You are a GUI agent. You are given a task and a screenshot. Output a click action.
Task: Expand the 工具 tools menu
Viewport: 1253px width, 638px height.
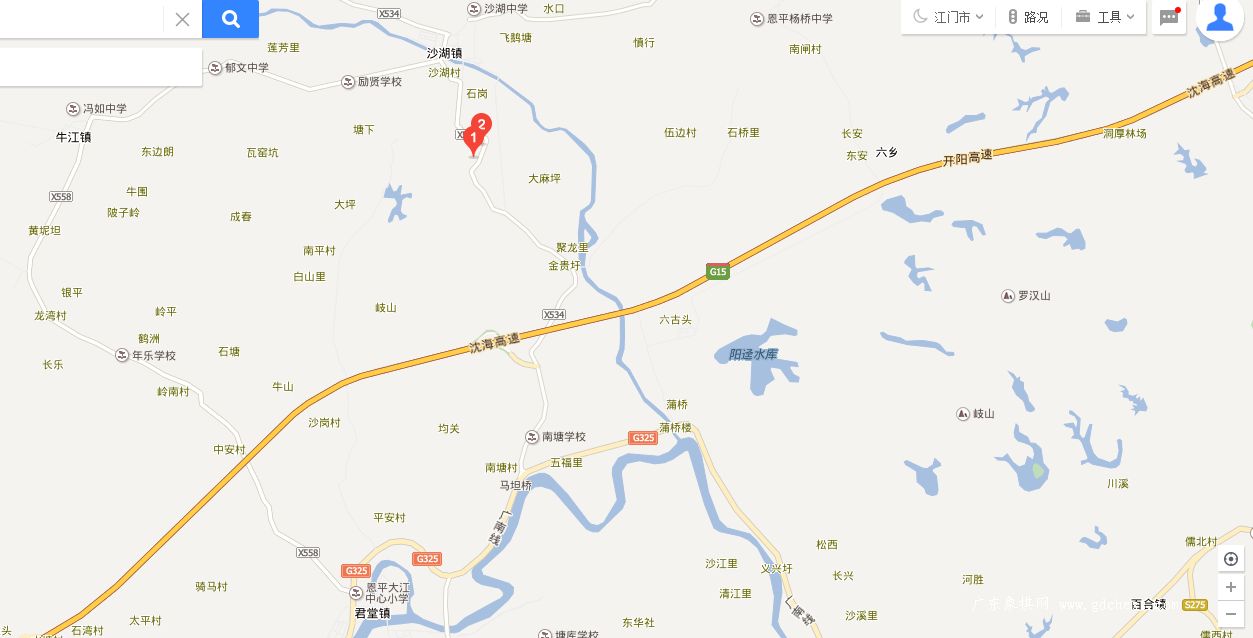coord(1106,17)
